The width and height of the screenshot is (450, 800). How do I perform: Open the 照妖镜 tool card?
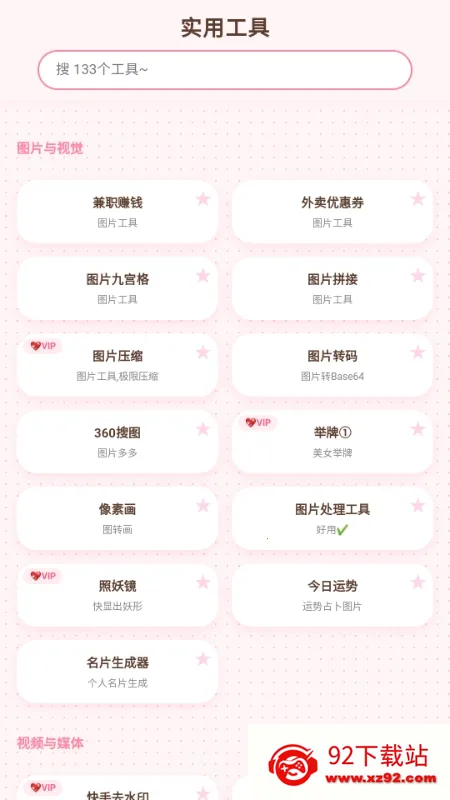(117, 595)
